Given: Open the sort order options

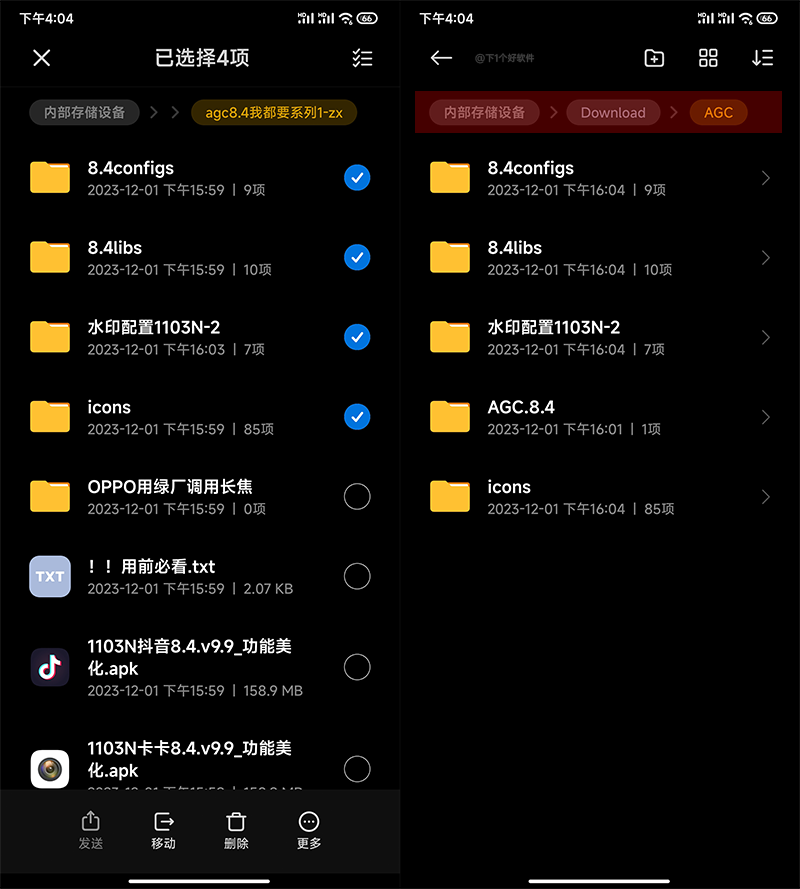Looking at the screenshot, I should [762, 58].
